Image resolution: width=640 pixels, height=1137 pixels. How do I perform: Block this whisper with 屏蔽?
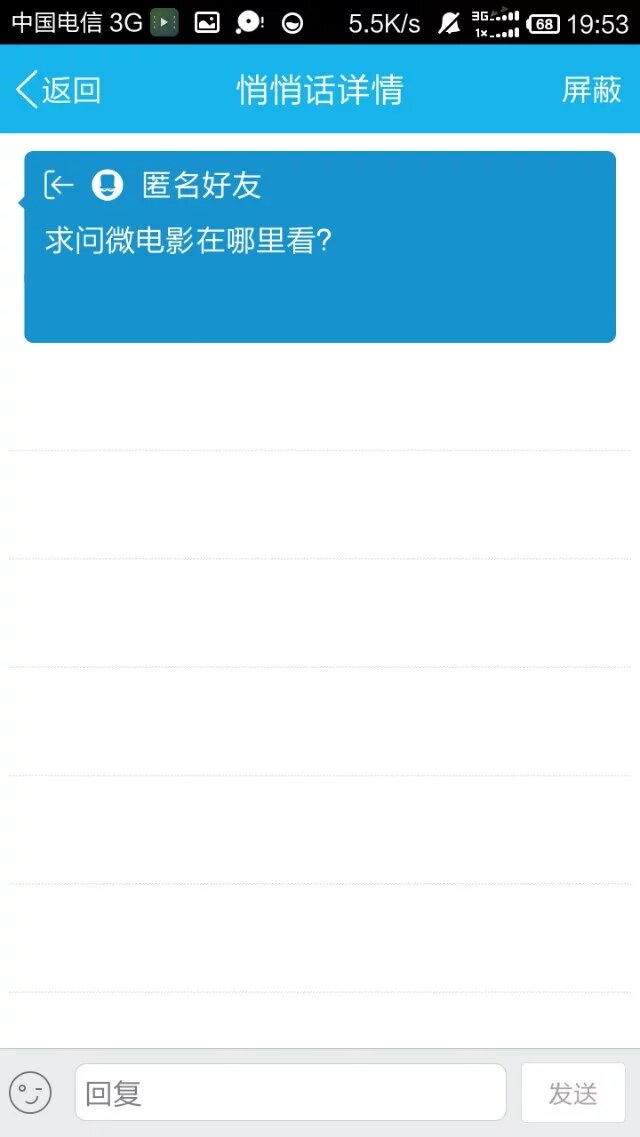[591, 90]
